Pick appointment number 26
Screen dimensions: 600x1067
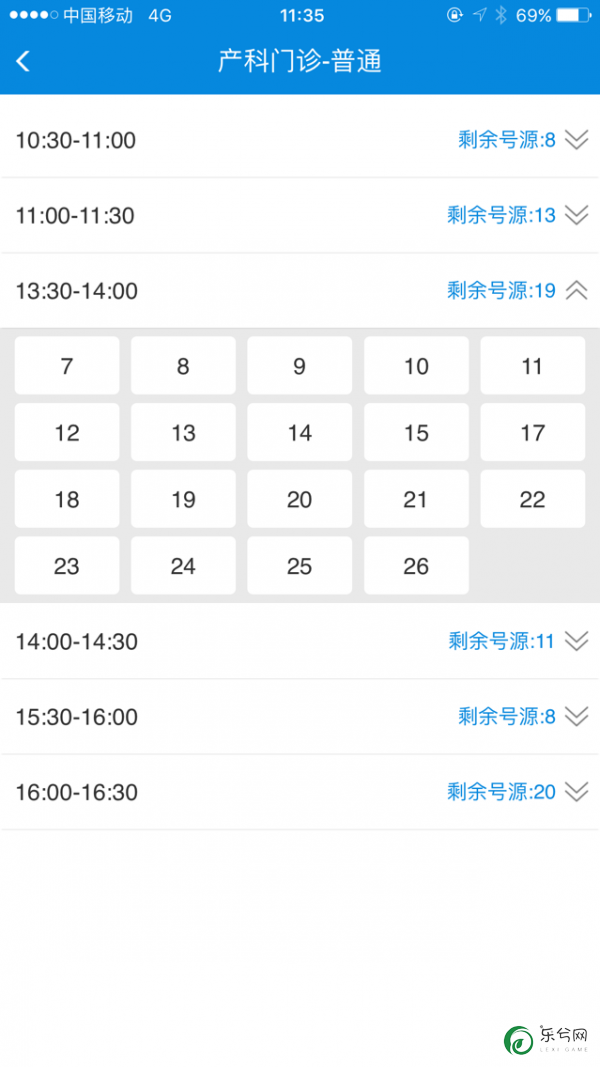pyautogui.click(x=416, y=565)
